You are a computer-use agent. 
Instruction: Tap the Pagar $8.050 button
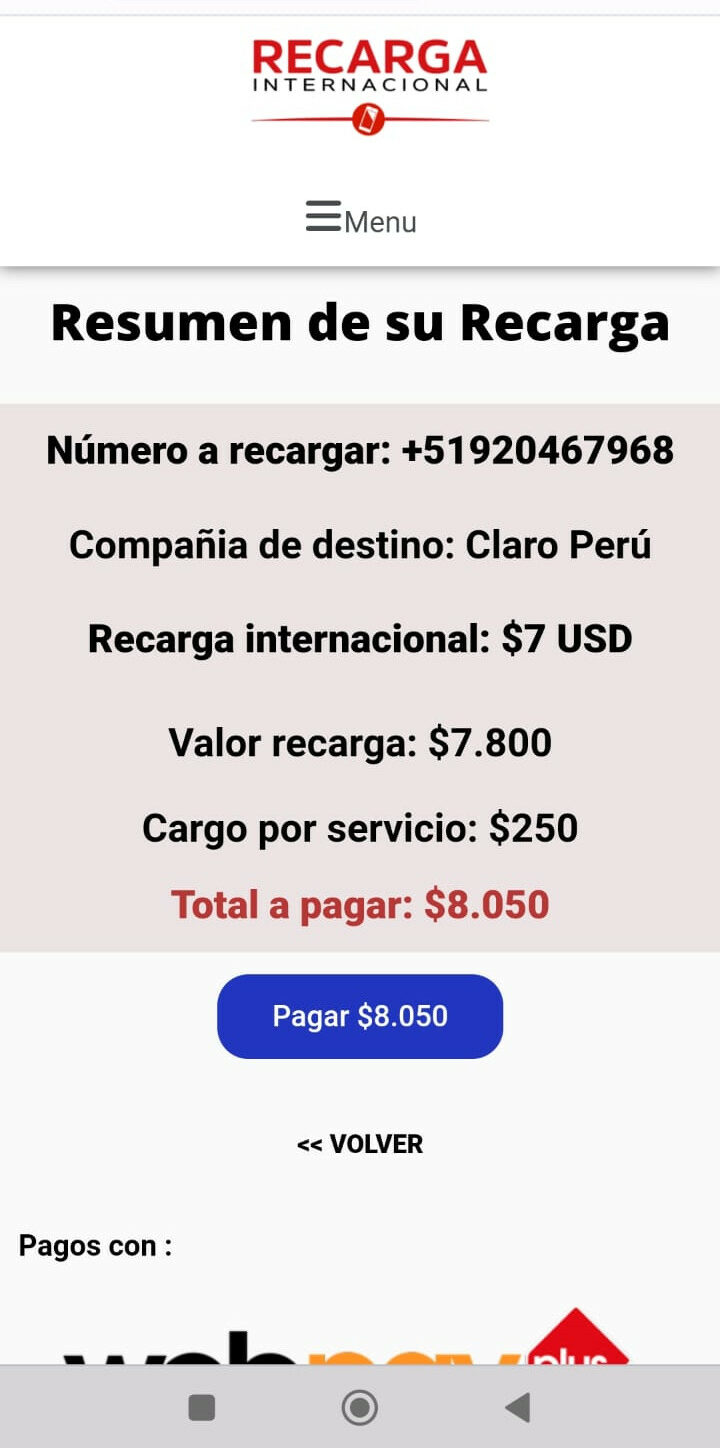coord(360,1016)
